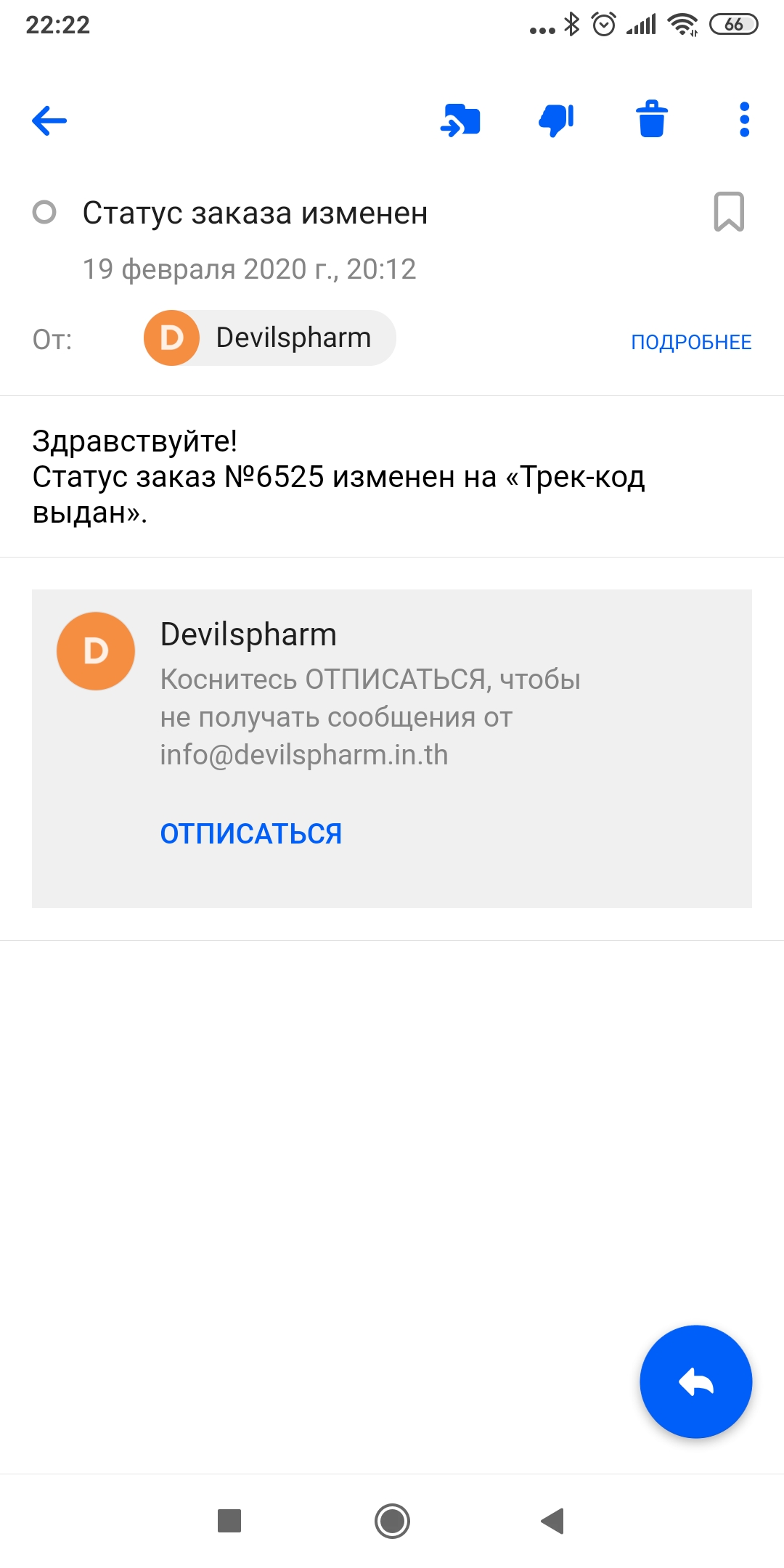784x1568 pixels.
Task: Flag email with the bookmark icon
Action: coord(729,211)
